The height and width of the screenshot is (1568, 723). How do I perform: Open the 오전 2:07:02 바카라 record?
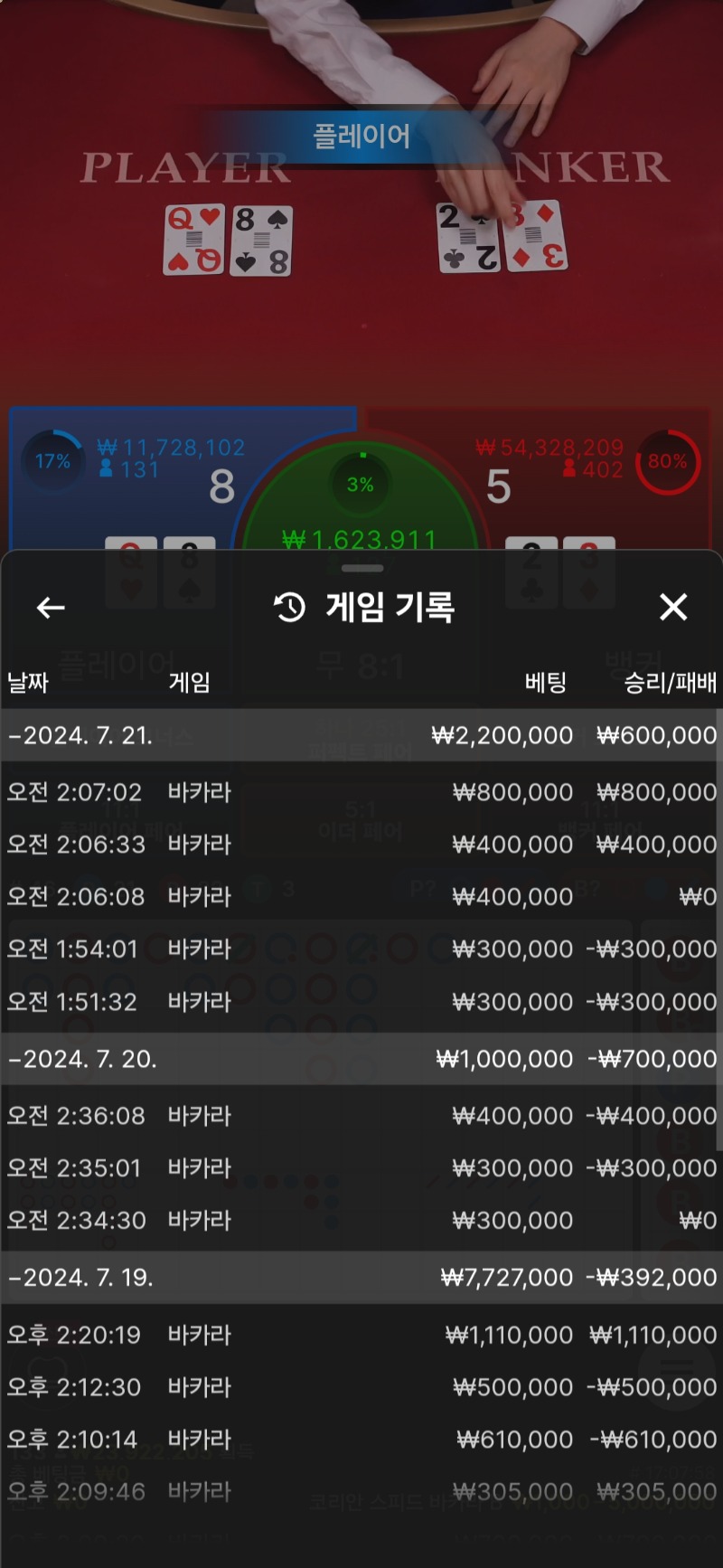(361, 792)
